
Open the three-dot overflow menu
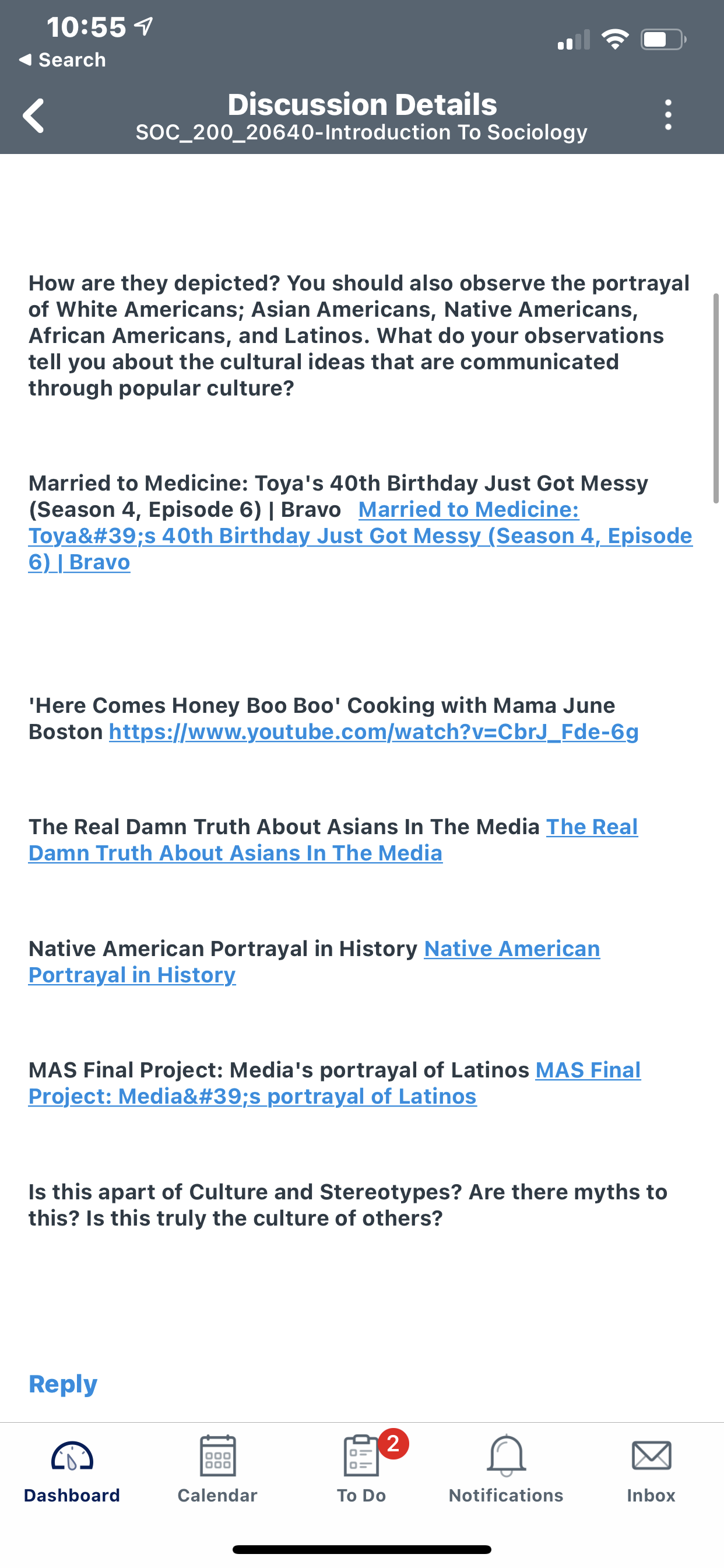coord(668,115)
